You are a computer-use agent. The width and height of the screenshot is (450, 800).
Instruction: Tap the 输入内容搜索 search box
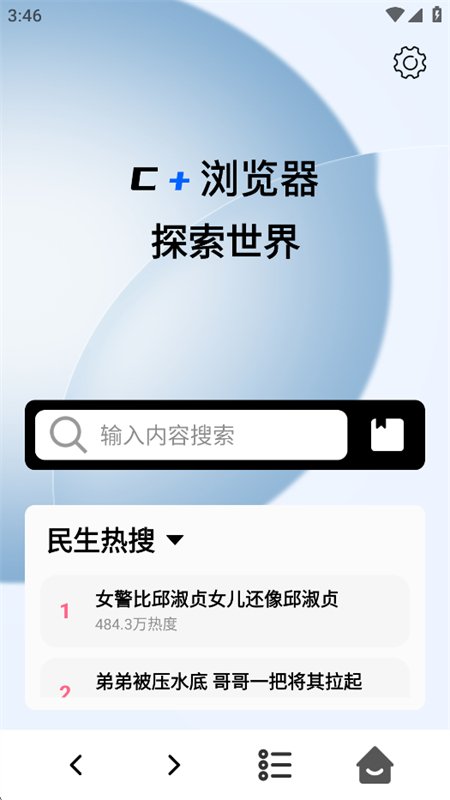[x=191, y=435]
